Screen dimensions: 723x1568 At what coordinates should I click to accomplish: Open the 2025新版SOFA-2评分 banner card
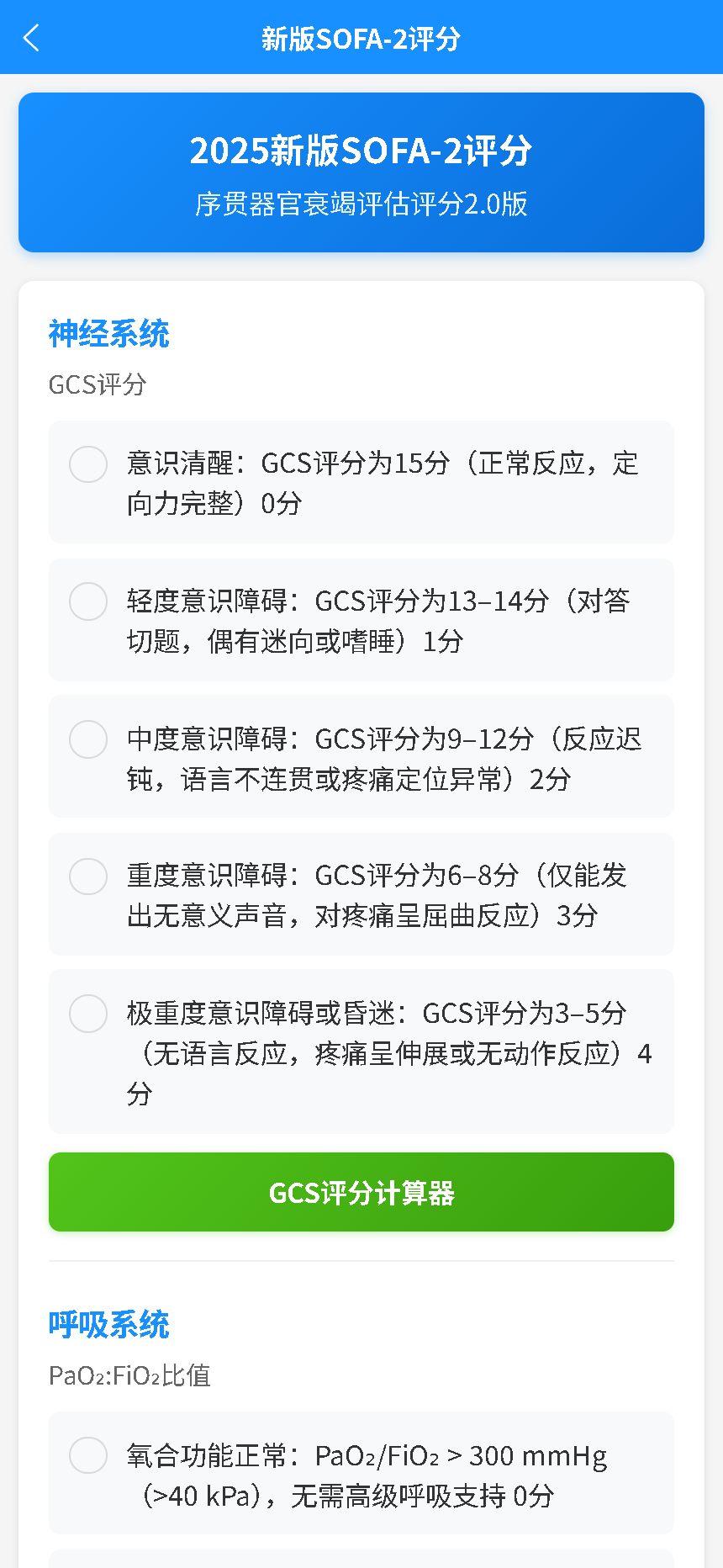click(361, 172)
